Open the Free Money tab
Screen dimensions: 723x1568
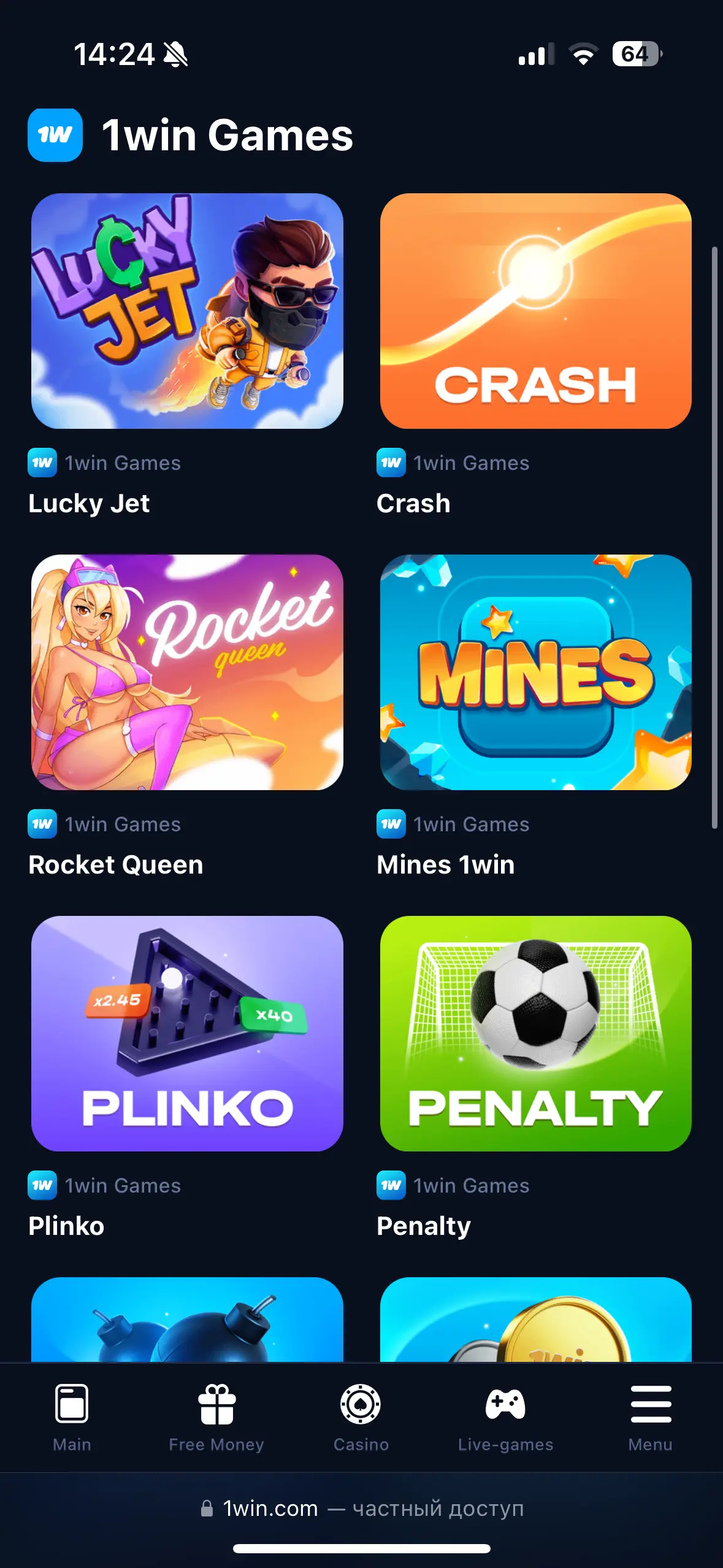pos(216,1418)
